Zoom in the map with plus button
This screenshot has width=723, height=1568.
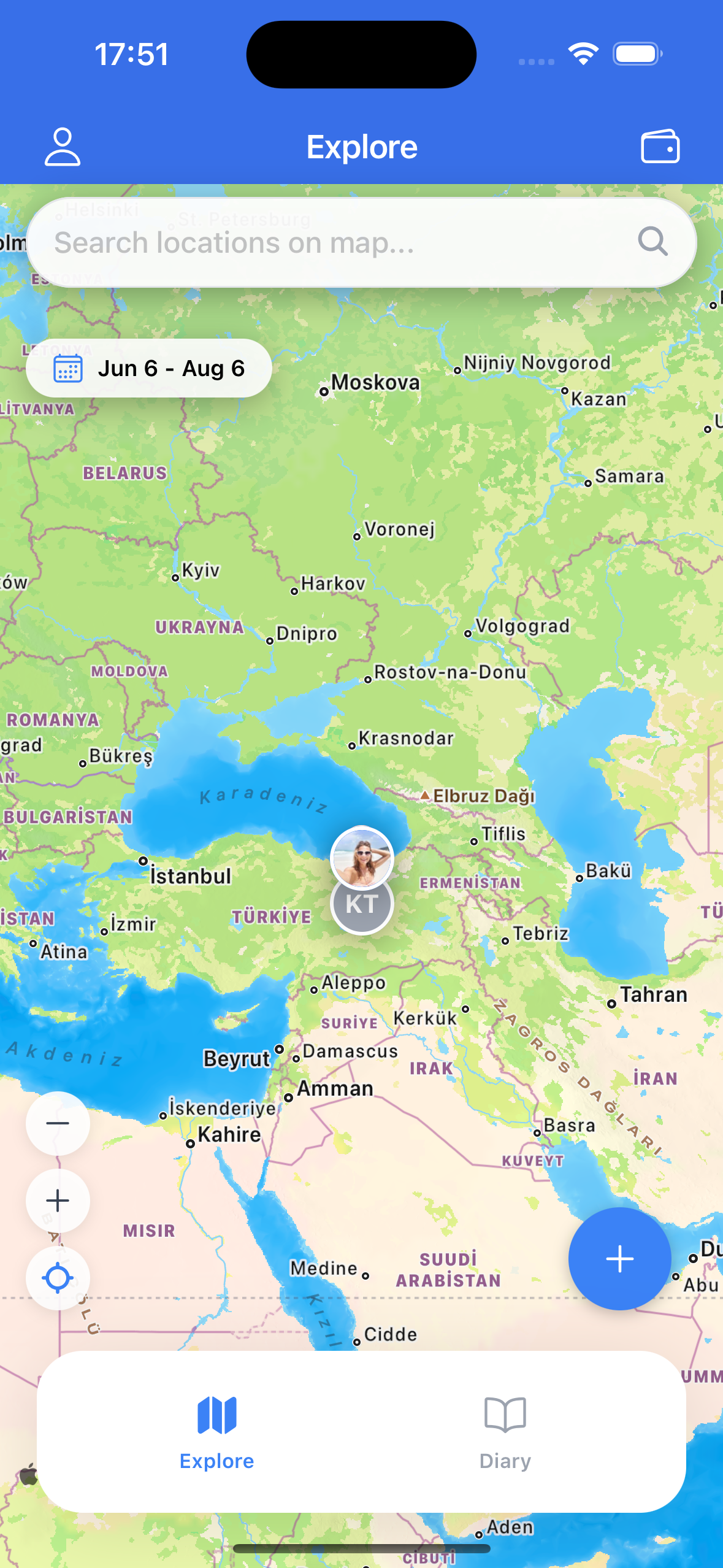point(58,1201)
